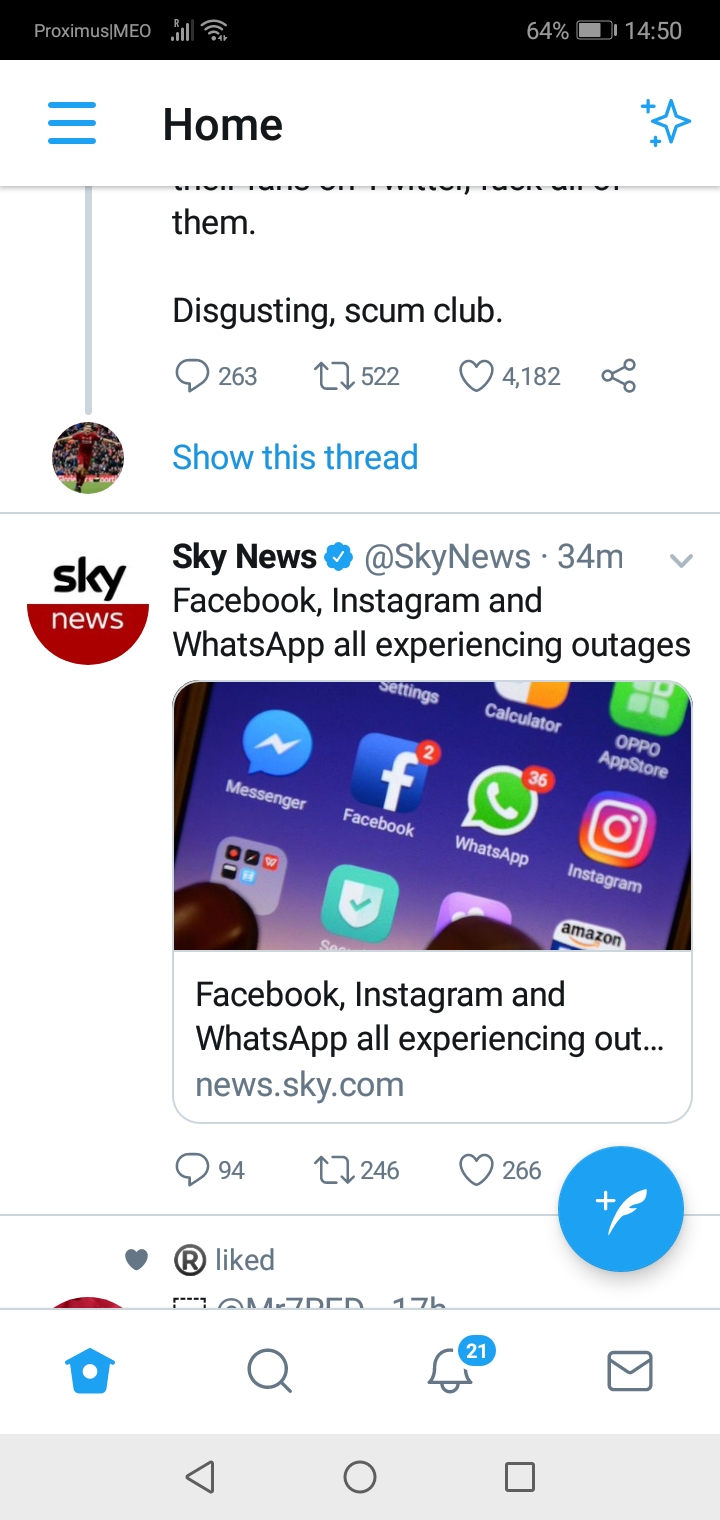Like the tweet with 4,182 likes
This screenshot has height=1520, width=720.
pyautogui.click(x=476, y=376)
